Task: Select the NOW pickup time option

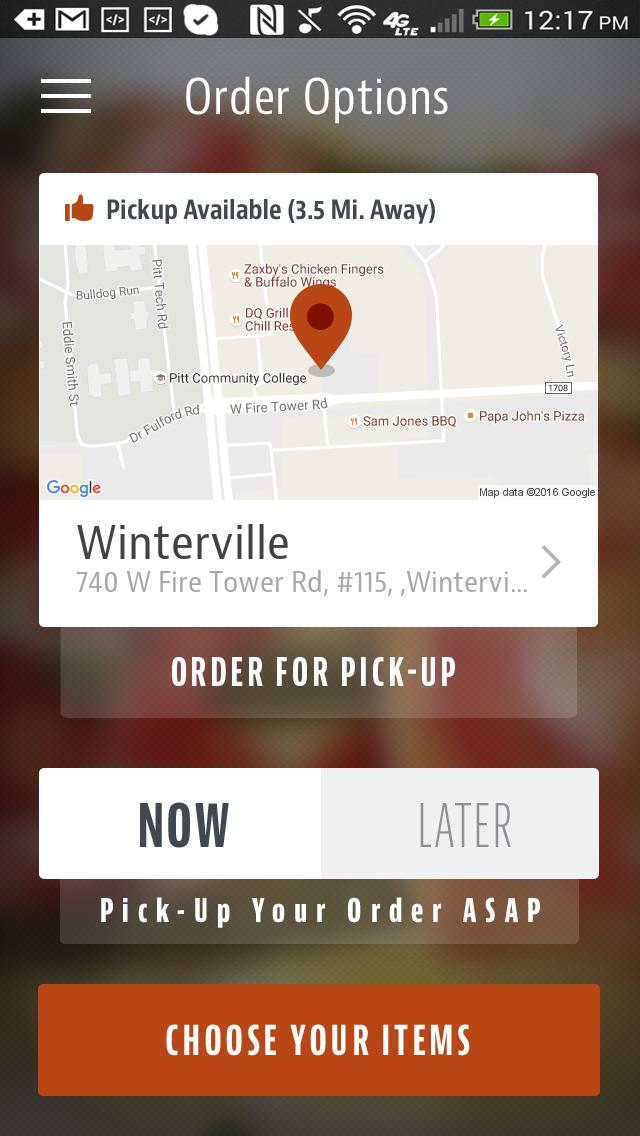Action: tap(181, 824)
